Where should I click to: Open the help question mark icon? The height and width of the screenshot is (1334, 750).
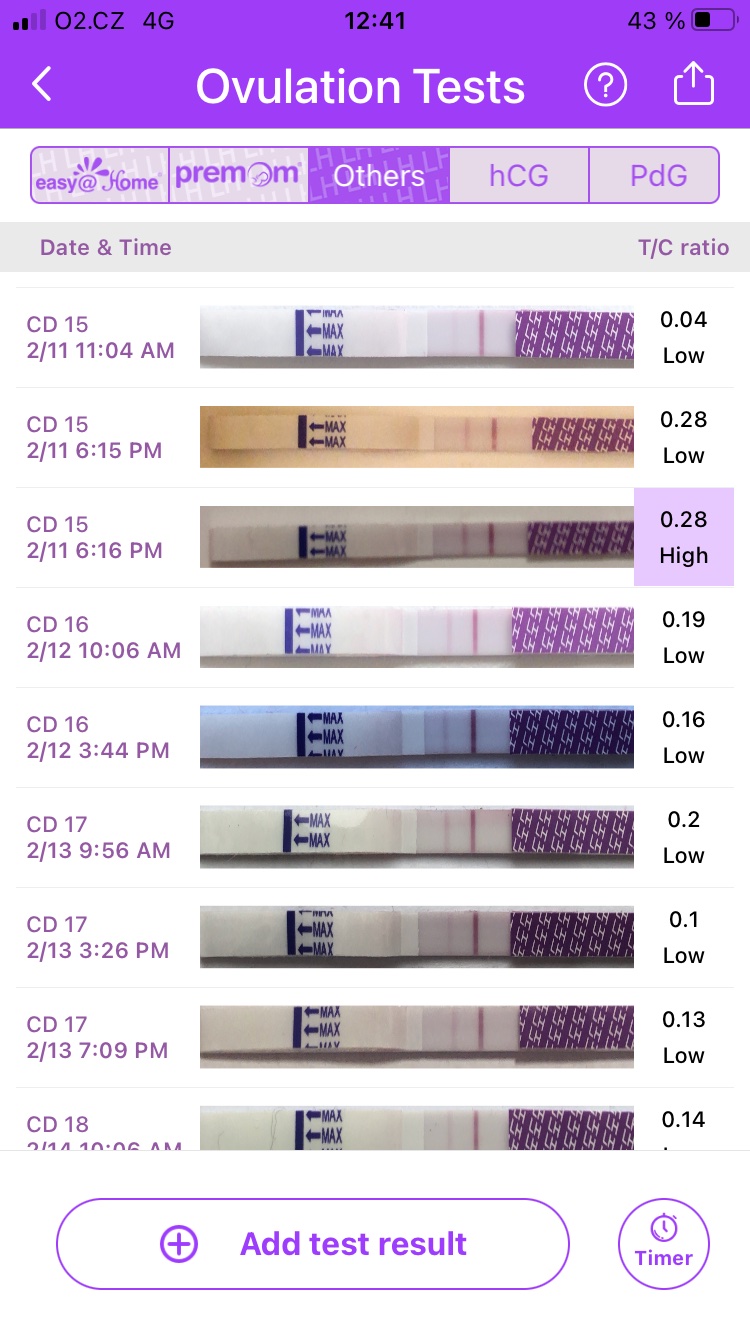click(x=605, y=86)
